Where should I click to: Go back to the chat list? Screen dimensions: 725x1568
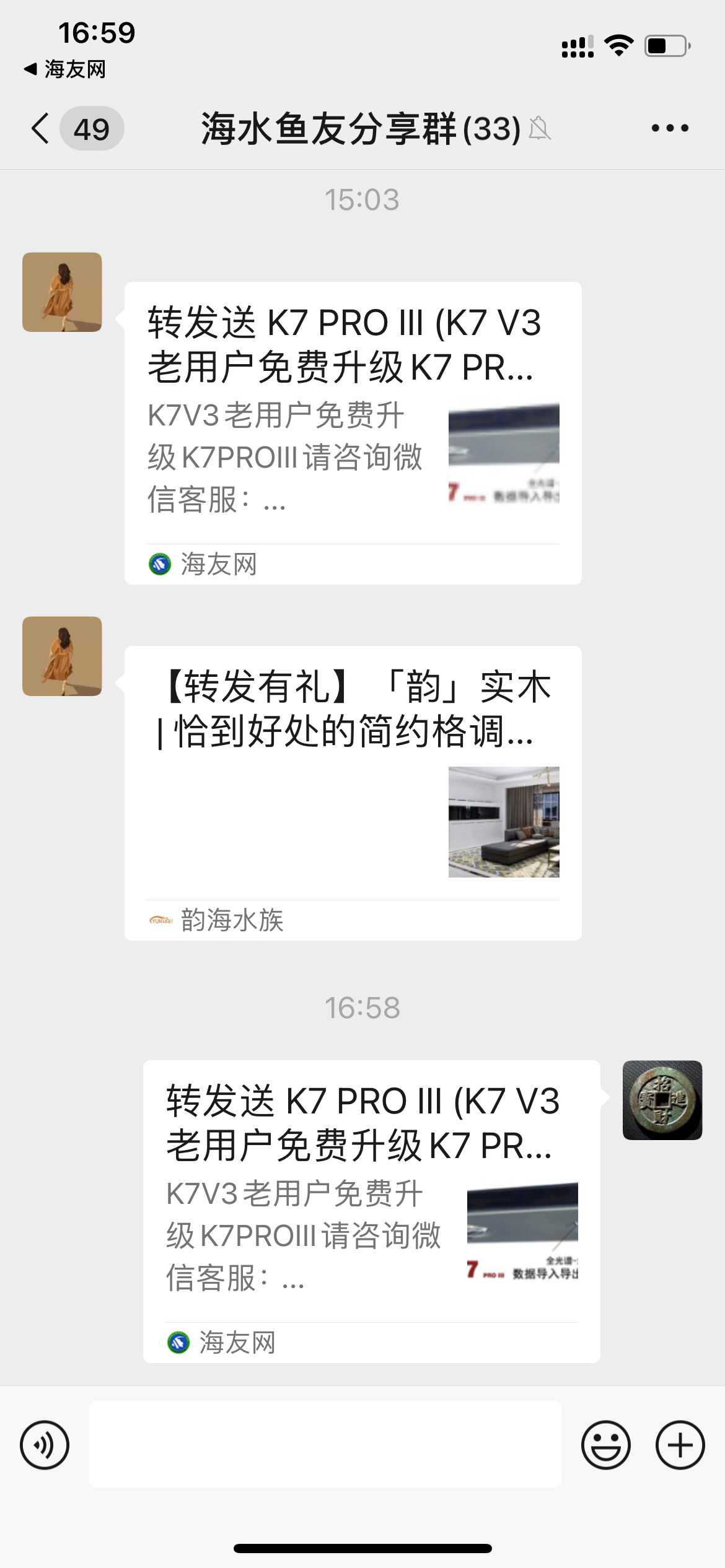coord(41,129)
